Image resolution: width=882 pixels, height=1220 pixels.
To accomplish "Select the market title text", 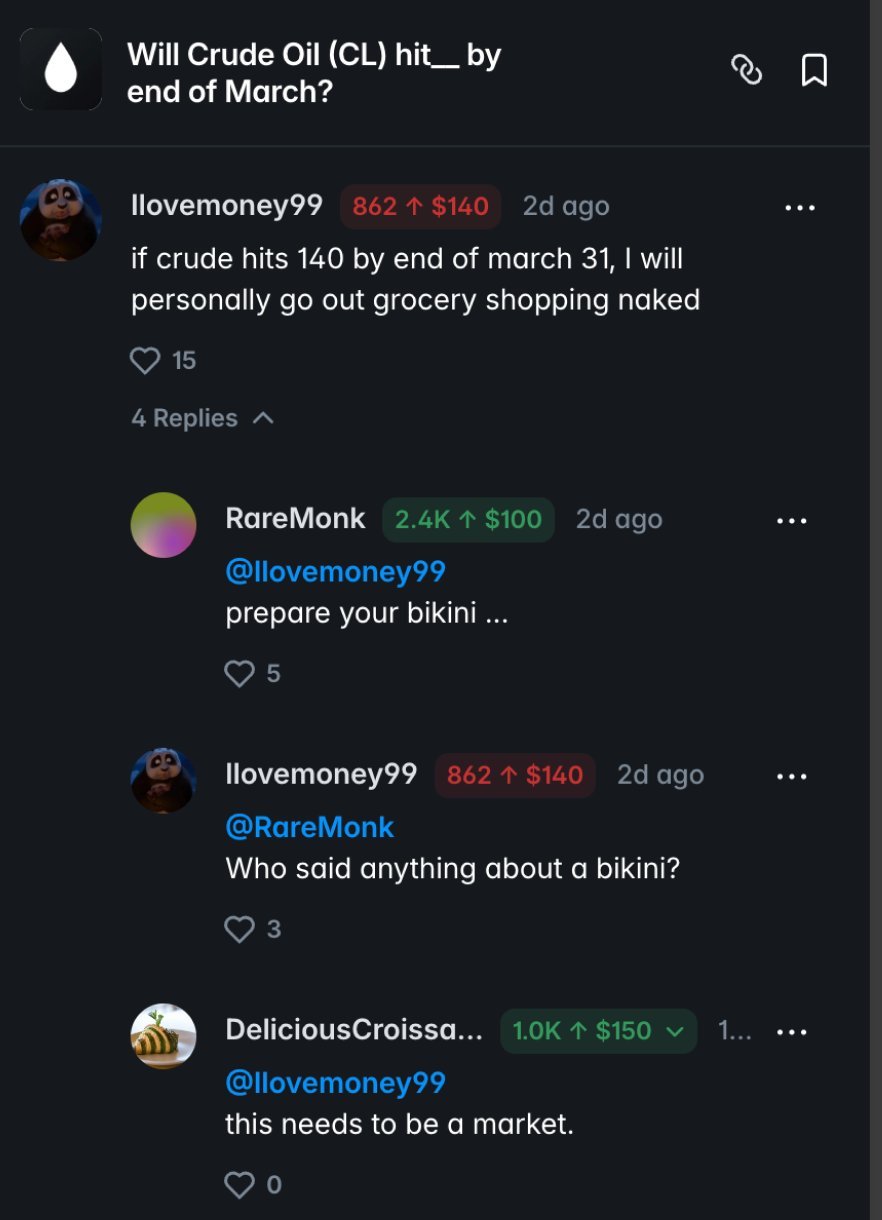I will [313, 69].
